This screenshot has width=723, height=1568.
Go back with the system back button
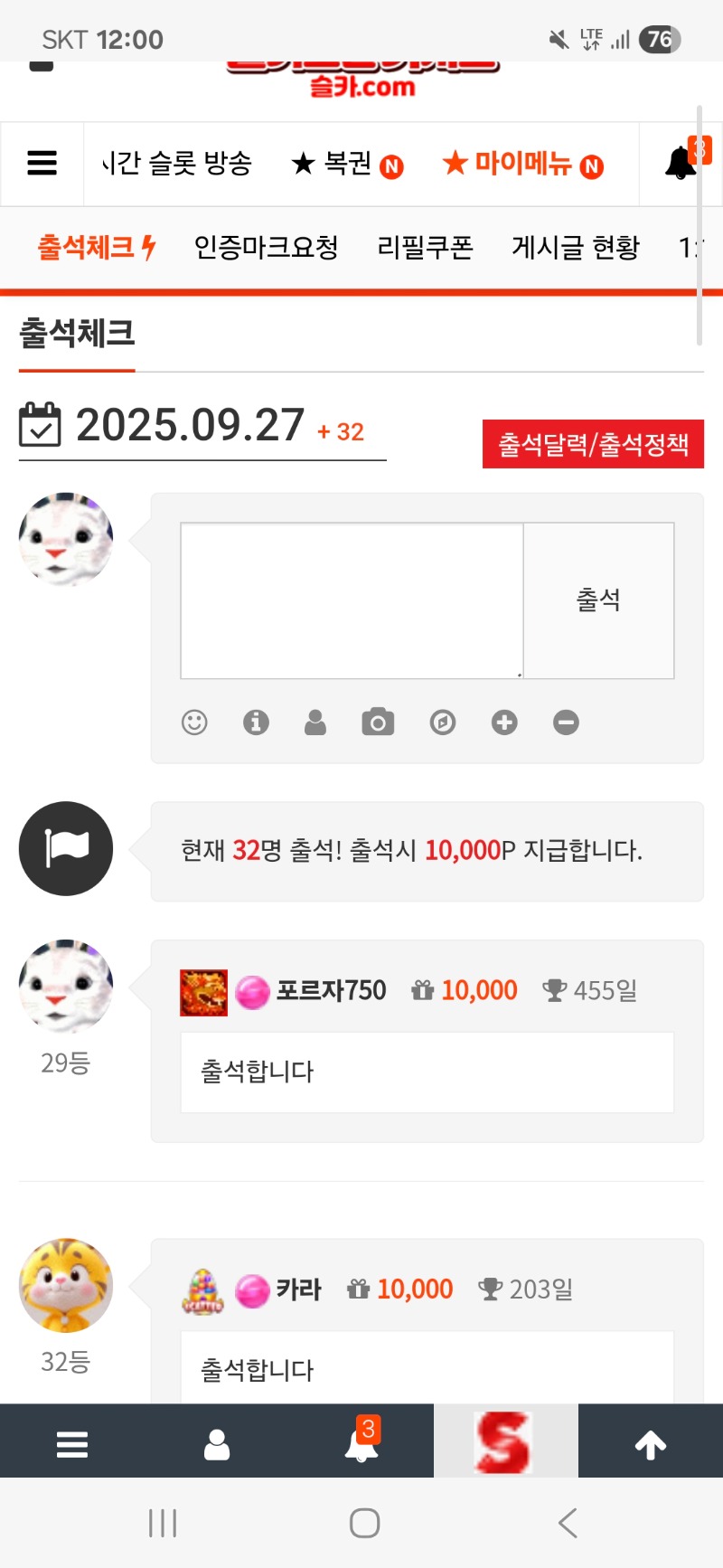568,1523
